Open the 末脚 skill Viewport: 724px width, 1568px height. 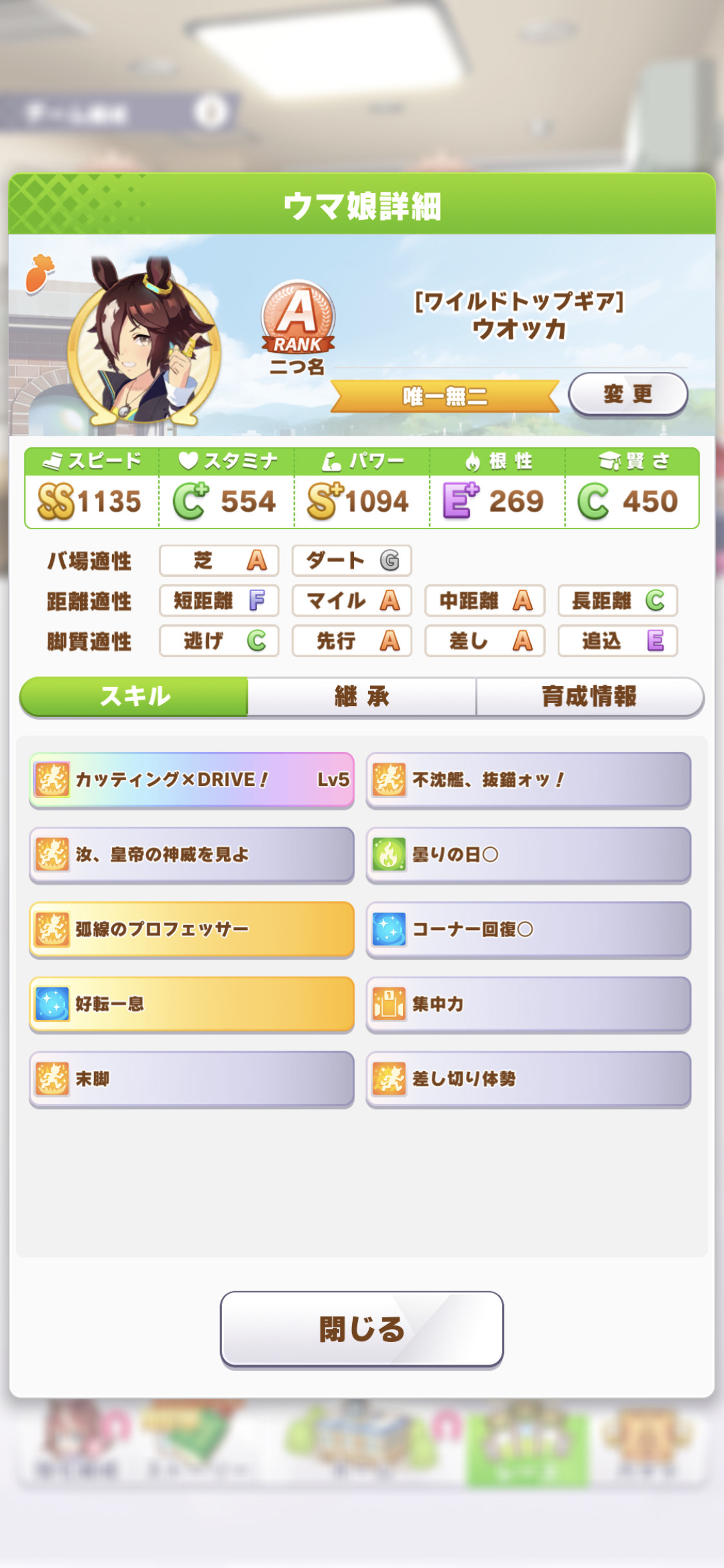click(192, 1079)
